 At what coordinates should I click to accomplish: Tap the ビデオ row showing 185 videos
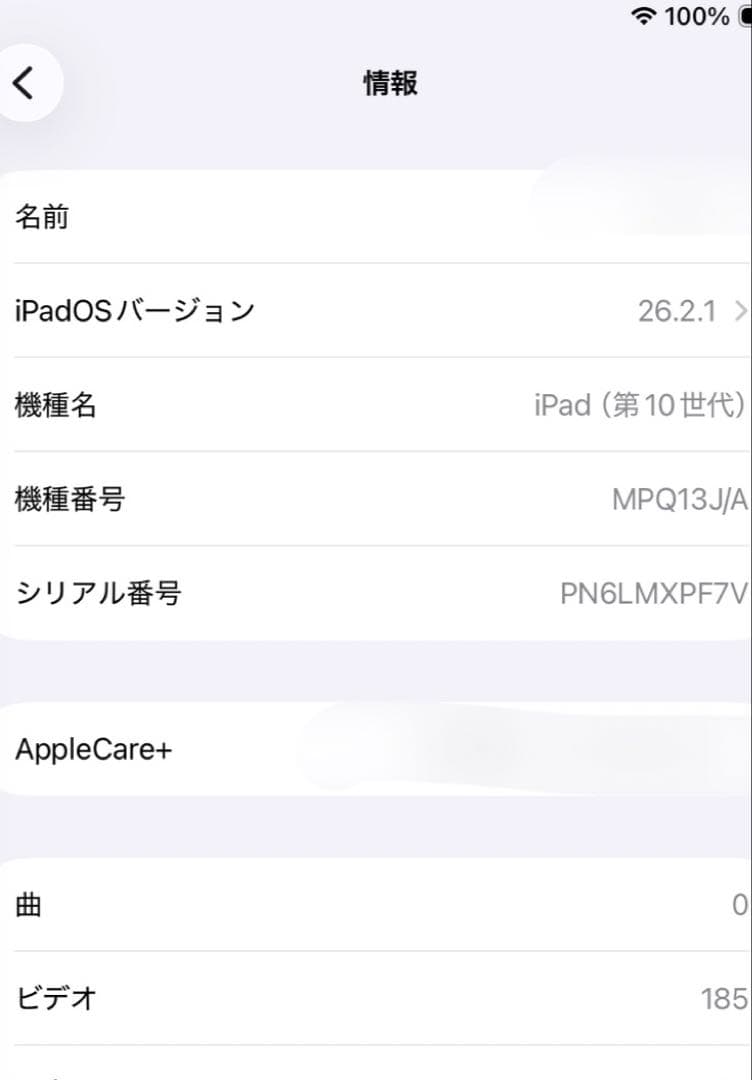coord(376,997)
